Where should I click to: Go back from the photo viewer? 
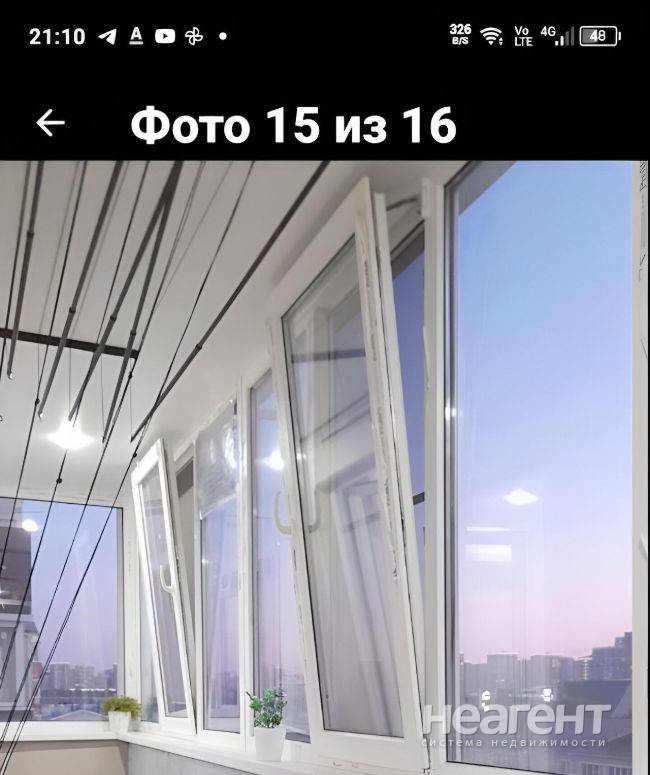pyautogui.click(x=50, y=123)
